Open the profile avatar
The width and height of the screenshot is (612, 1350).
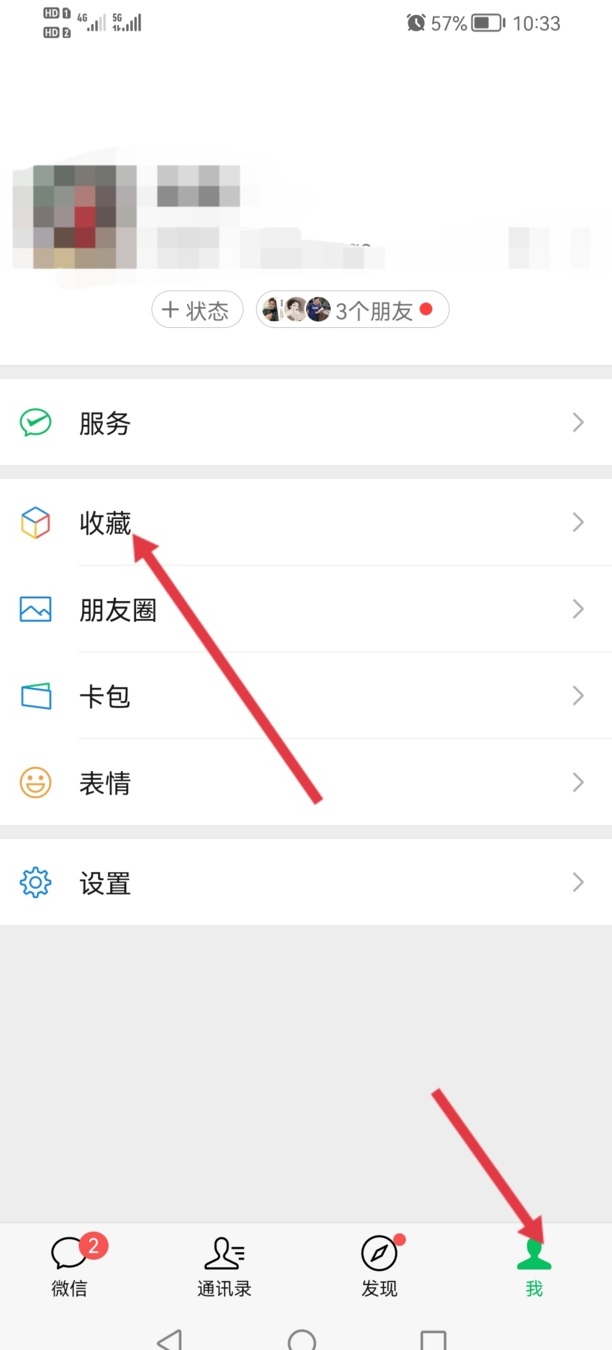(74, 217)
